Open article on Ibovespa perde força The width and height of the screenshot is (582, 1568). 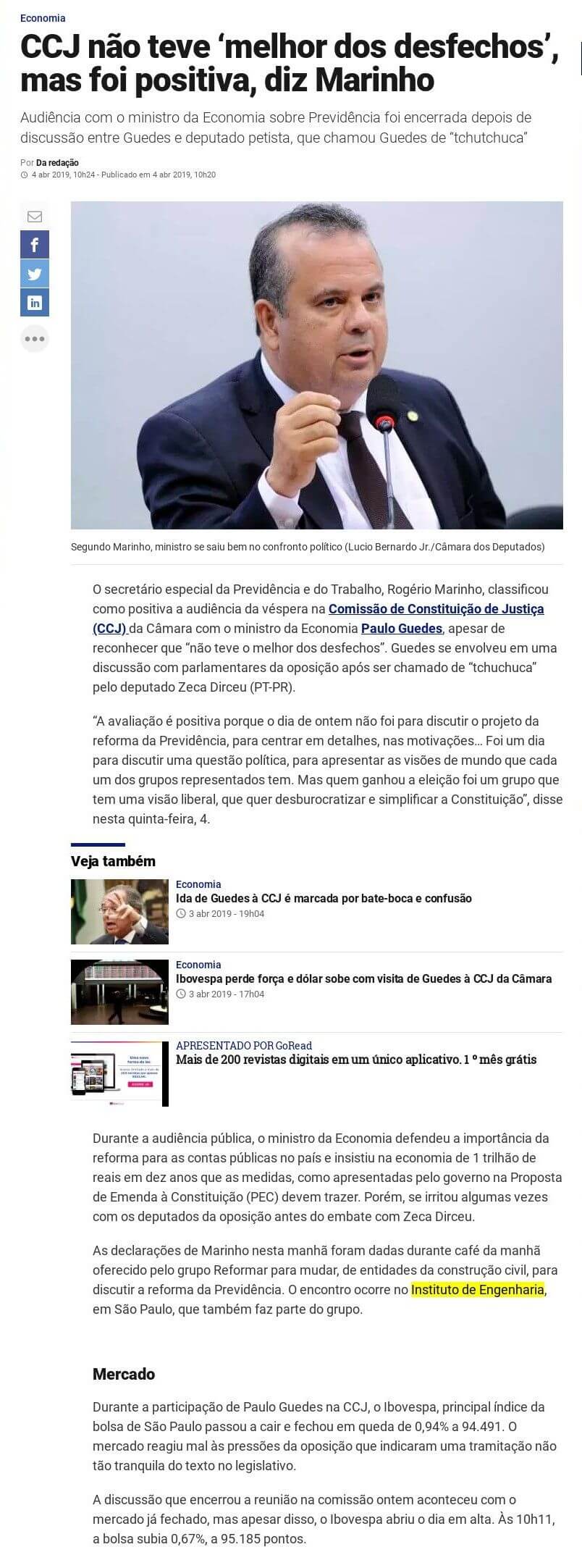point(363,978)
